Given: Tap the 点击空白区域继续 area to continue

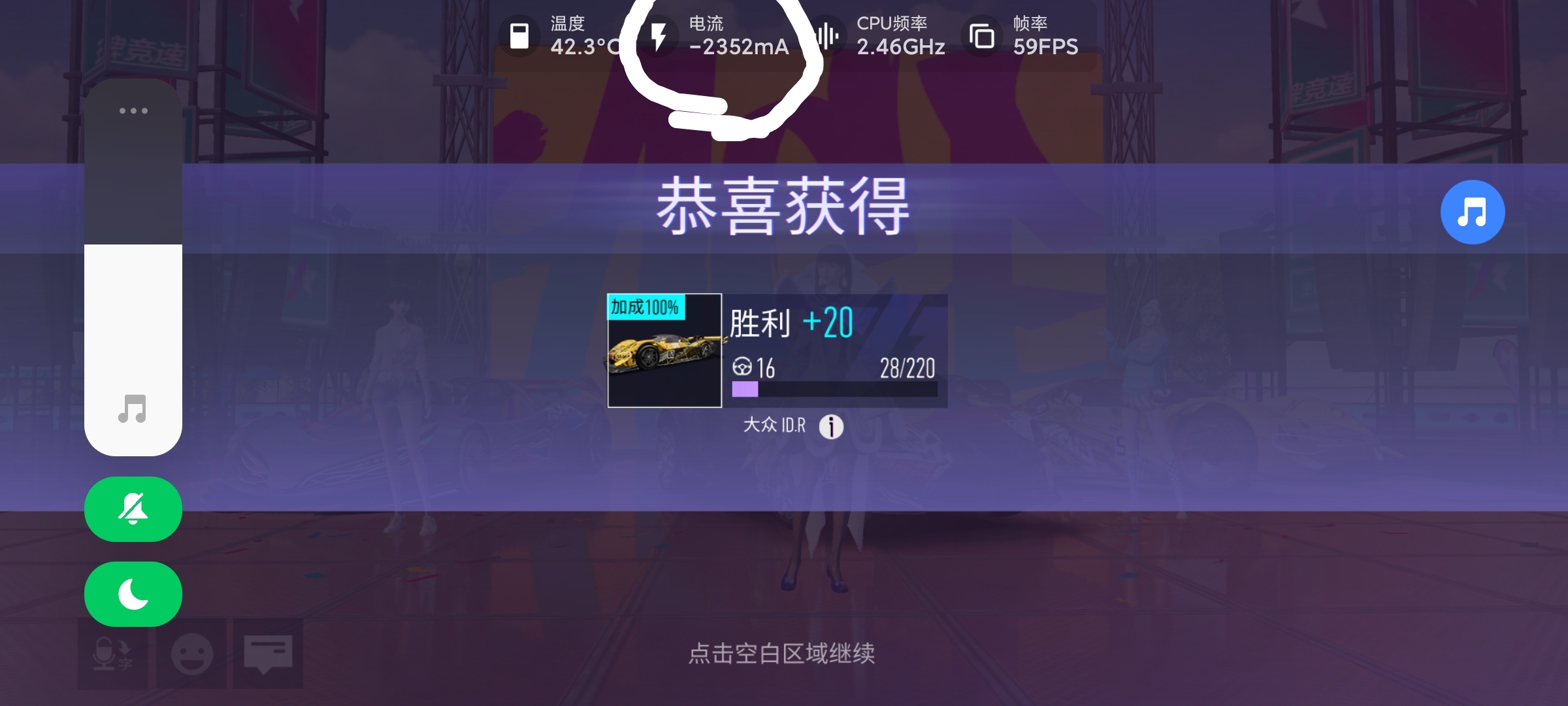Looking at the screenshot, I should (x=781, y=653).
